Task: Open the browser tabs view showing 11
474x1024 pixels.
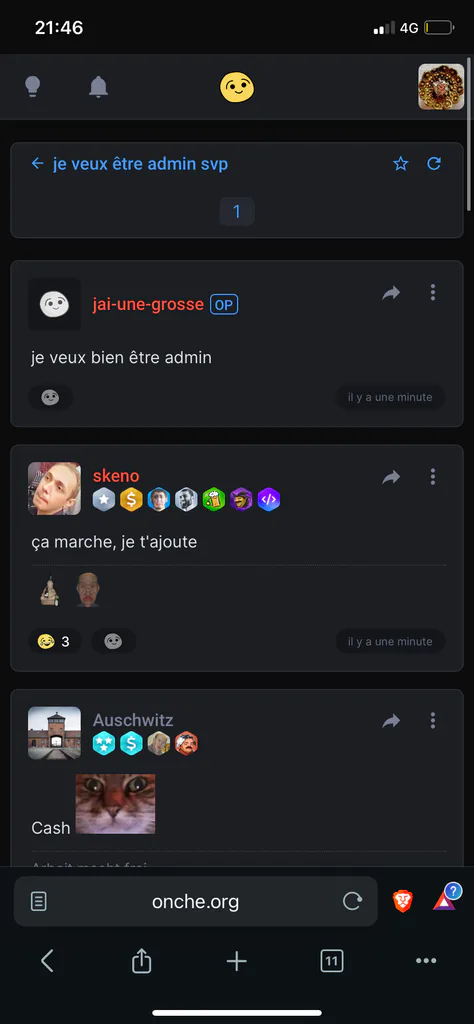Action: pos(332,961)
